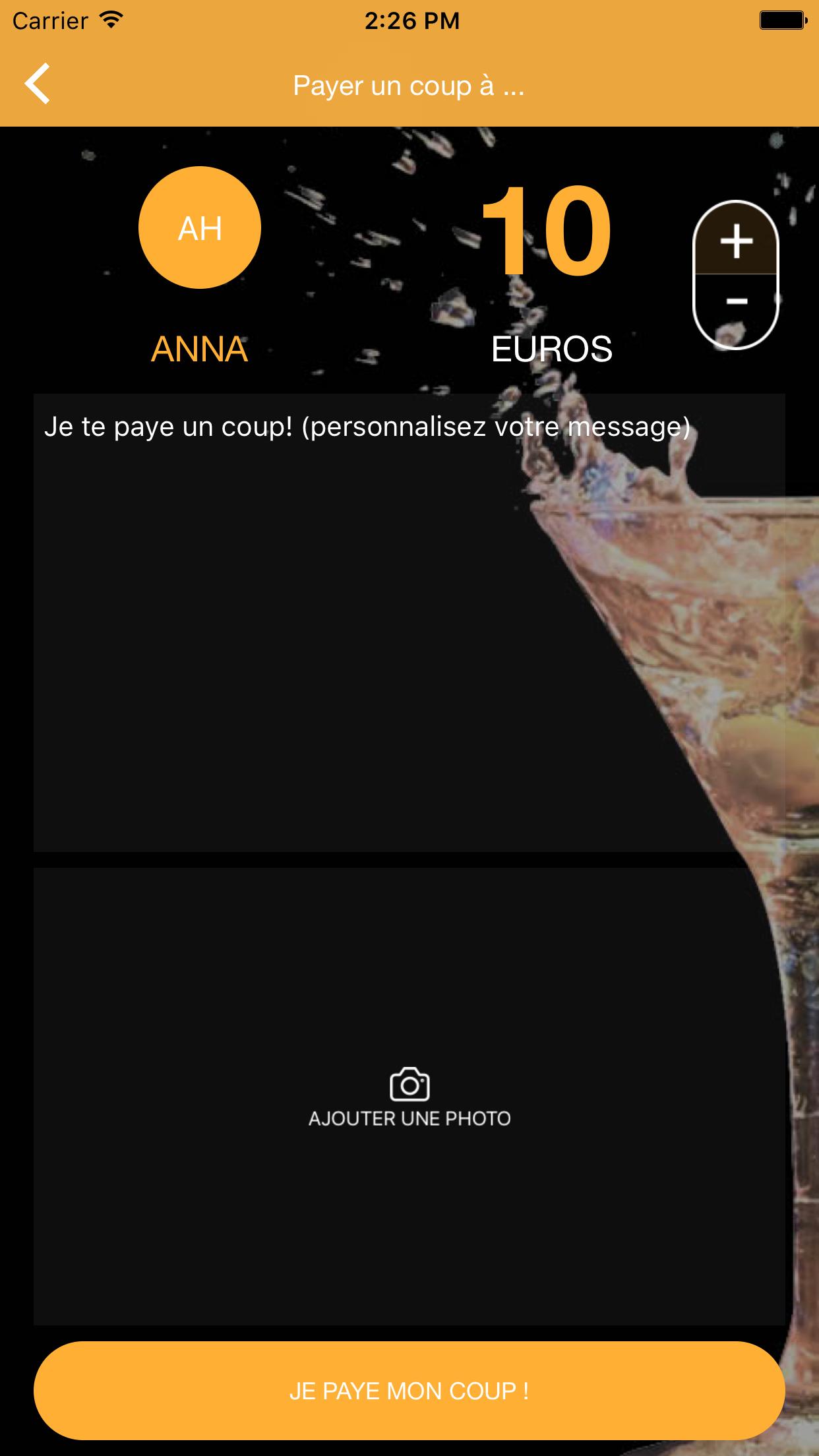Increase the euro amount with plus
819x1456 pixels.
[736, 240]
